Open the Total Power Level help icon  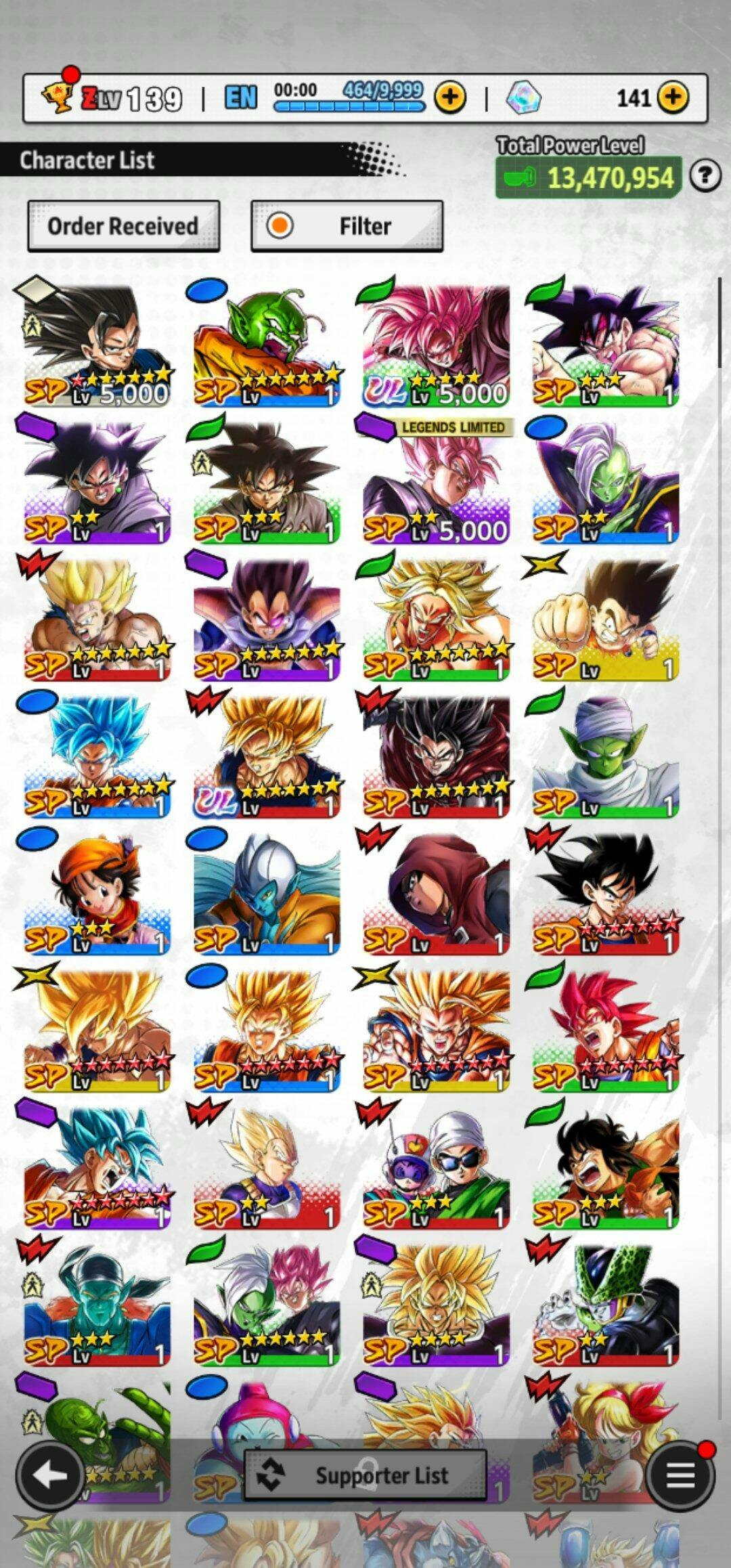point(705,177)
